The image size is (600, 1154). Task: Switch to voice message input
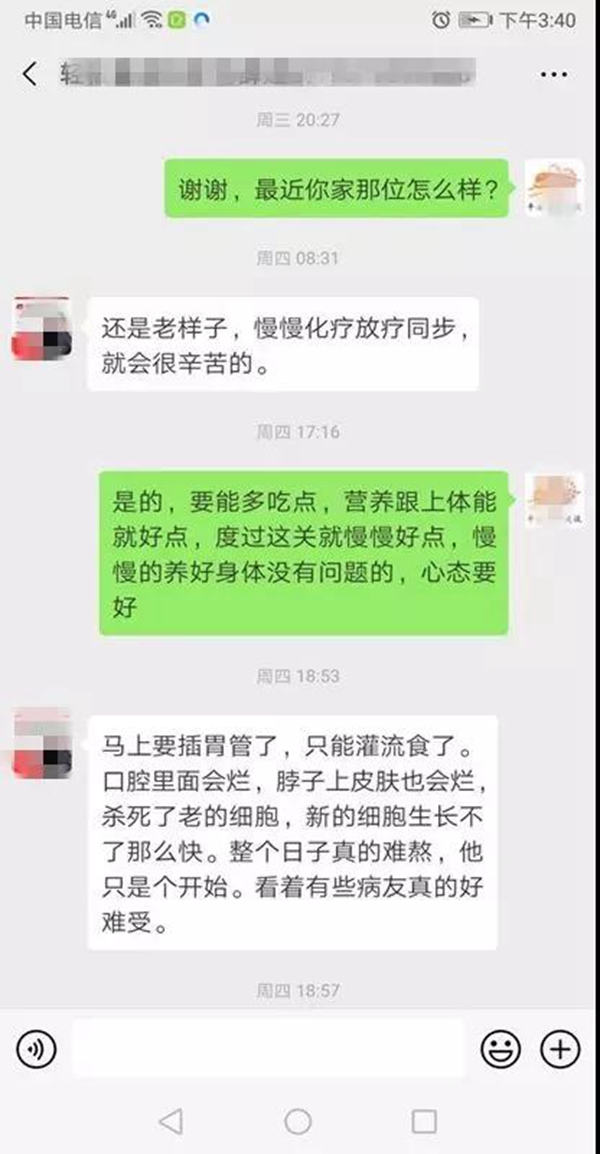coord(36,1049)
